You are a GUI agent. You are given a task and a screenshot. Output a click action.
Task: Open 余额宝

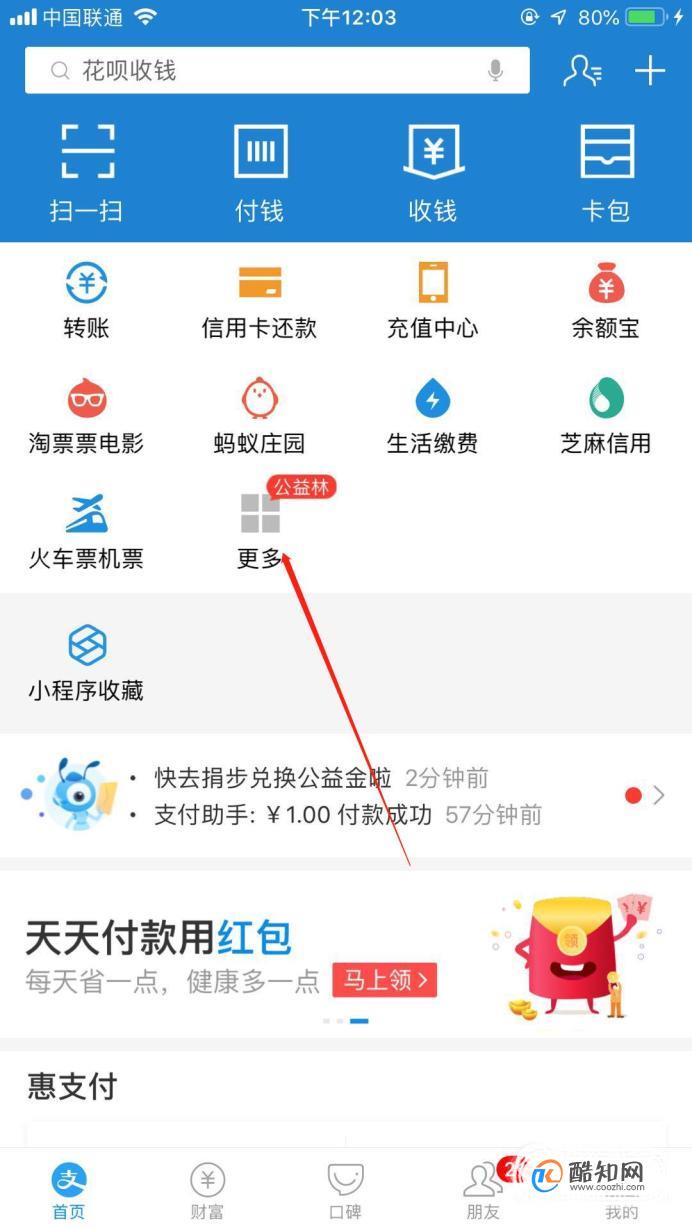coord(606,300)
